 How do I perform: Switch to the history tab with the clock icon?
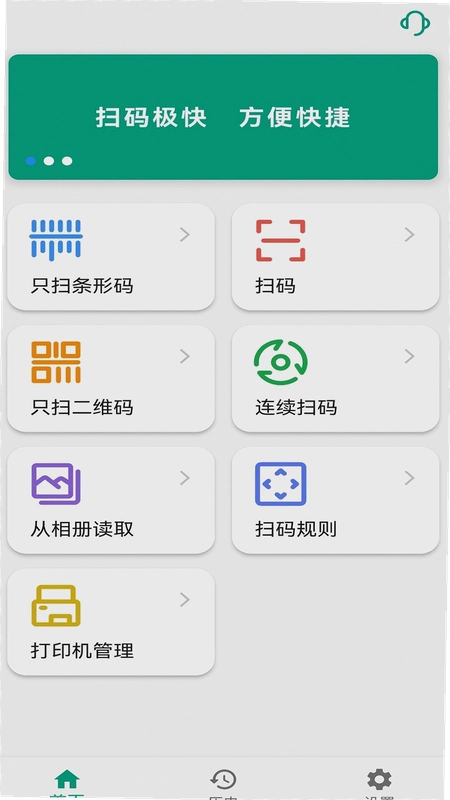(223, 783)
